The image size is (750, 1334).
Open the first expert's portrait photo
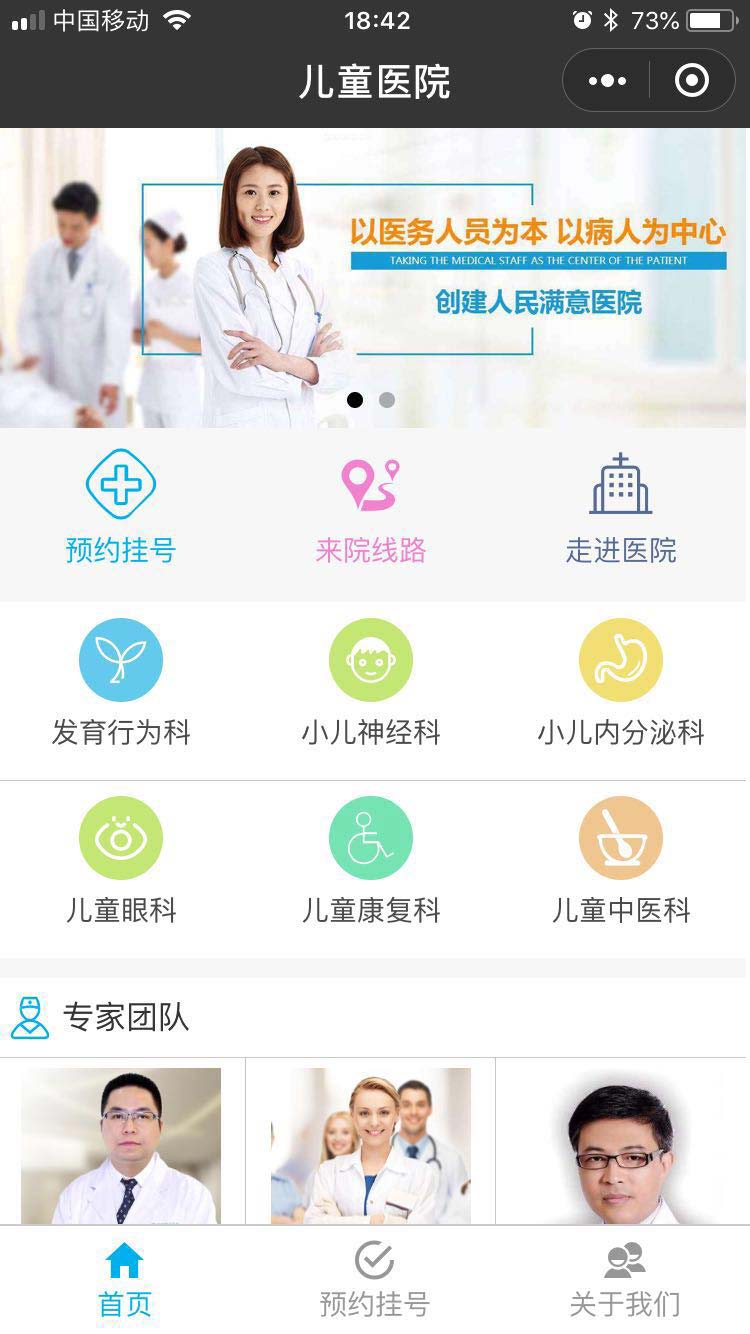click(124, 1145)
